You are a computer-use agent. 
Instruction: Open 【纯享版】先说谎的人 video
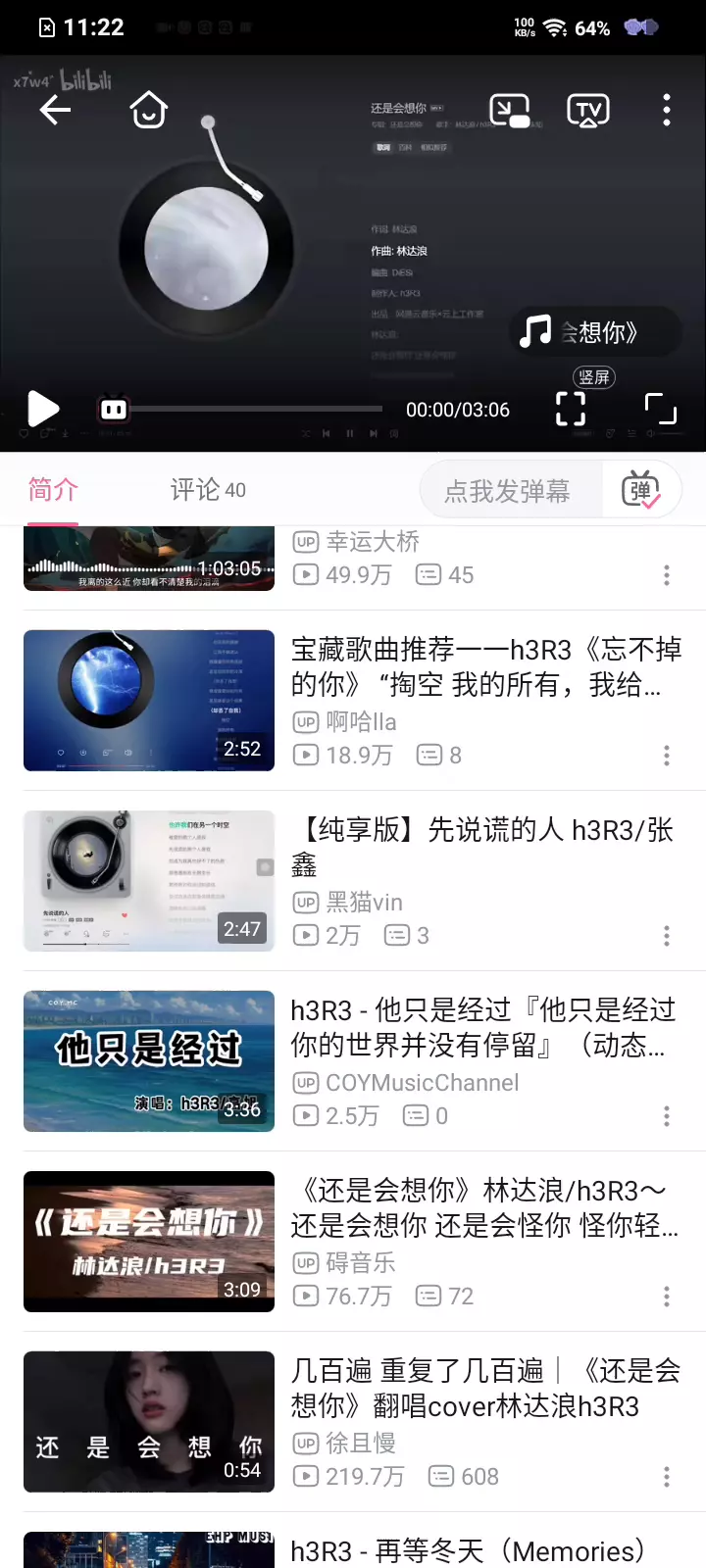pos(485,847)
